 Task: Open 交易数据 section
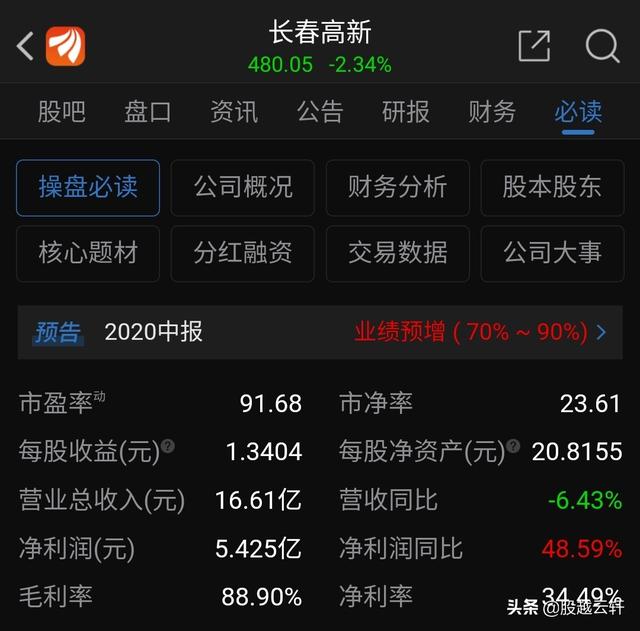pyautogui.click(x=397, y=253)
